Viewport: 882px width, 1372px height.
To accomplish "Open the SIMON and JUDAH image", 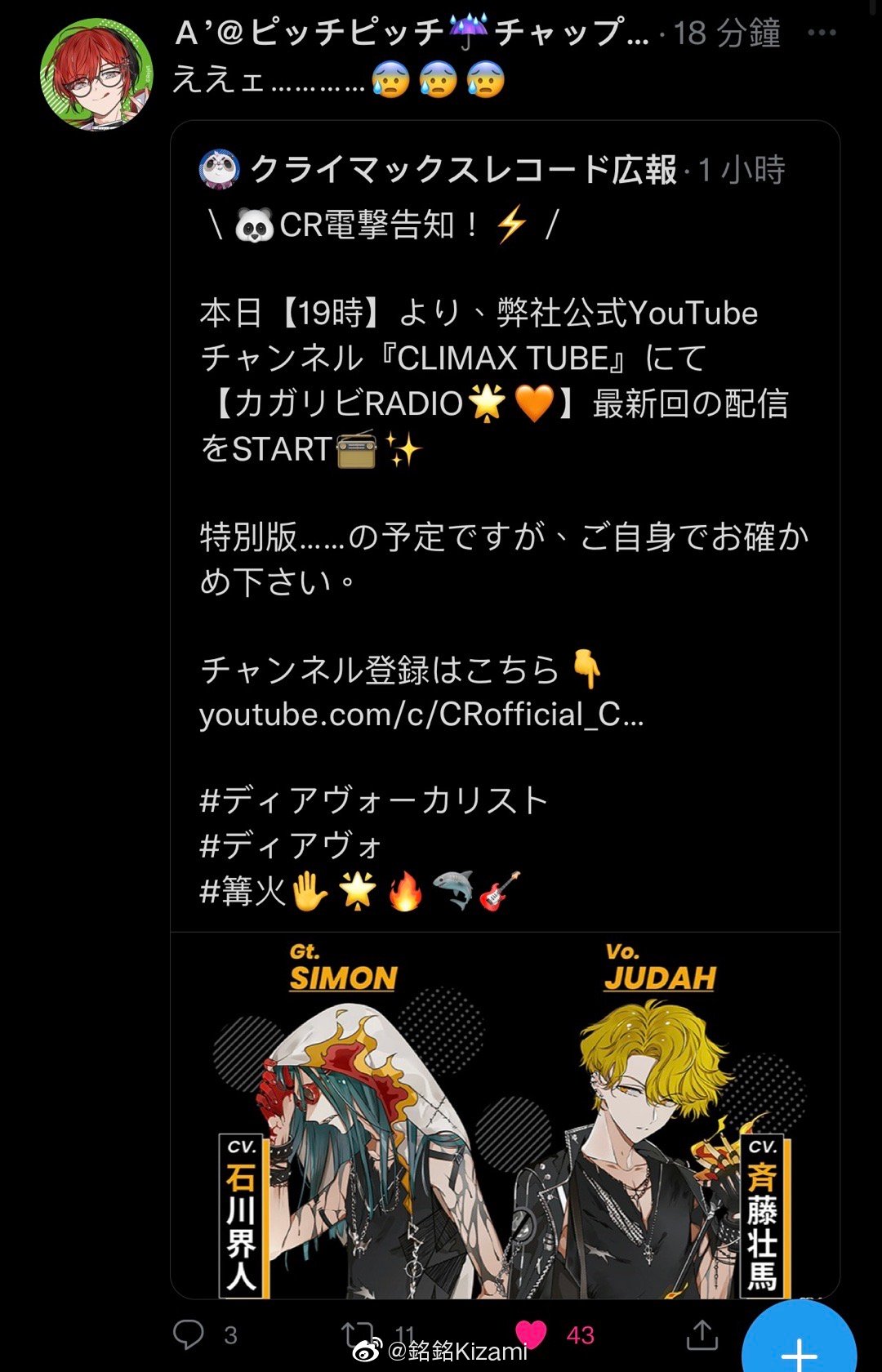I will point(505,1115).
